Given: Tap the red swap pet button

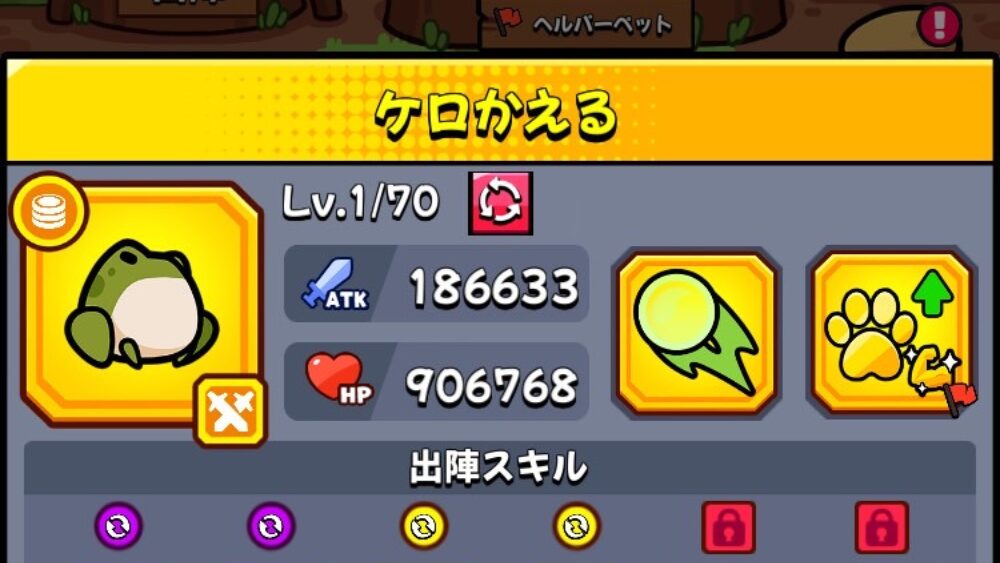Looking at the screenshot, I should (500, 203).
